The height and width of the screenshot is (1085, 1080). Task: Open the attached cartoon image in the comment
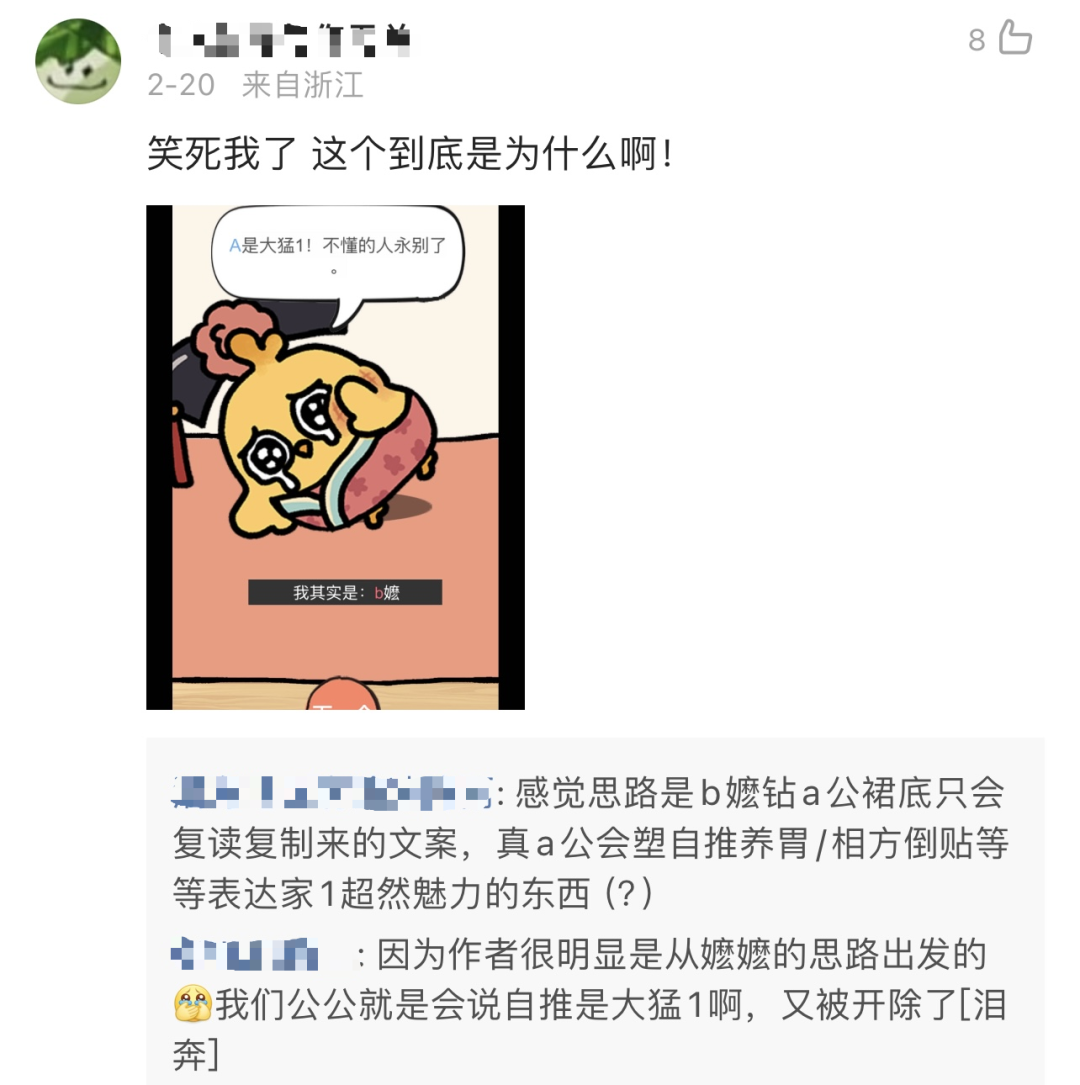point(335,457)
